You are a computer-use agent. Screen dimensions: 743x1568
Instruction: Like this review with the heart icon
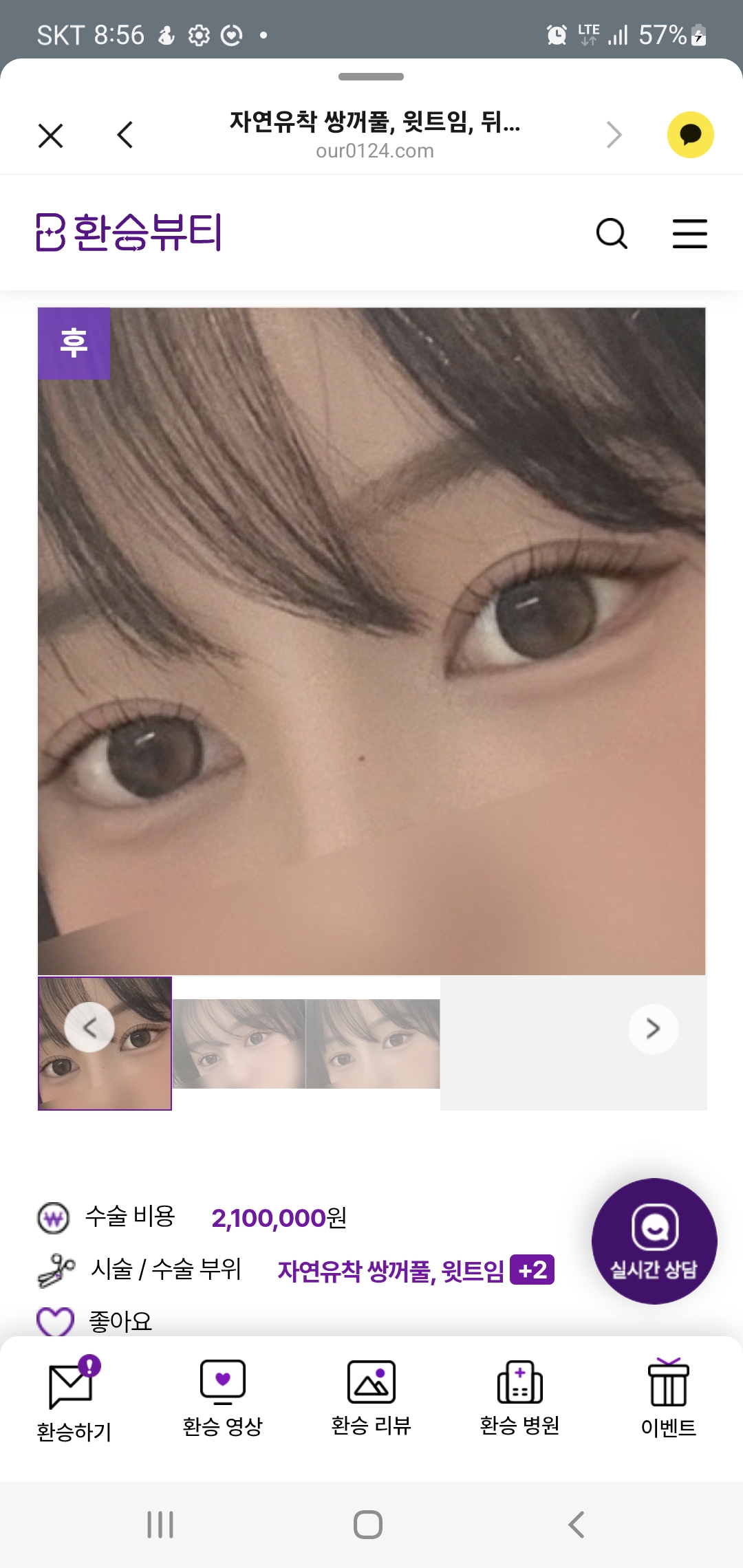(55, 1320)
